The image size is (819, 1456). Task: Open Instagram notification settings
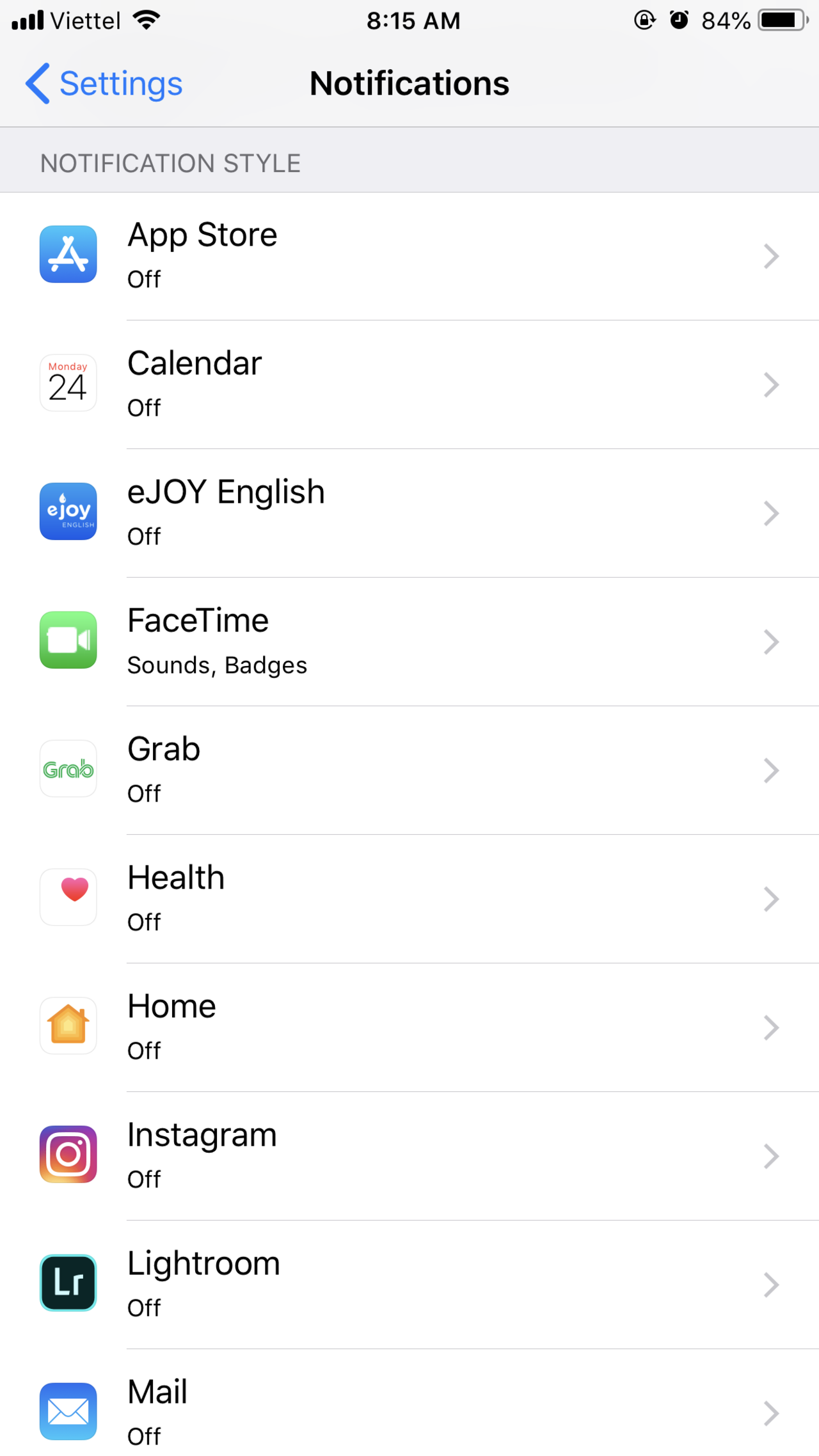409,1157
